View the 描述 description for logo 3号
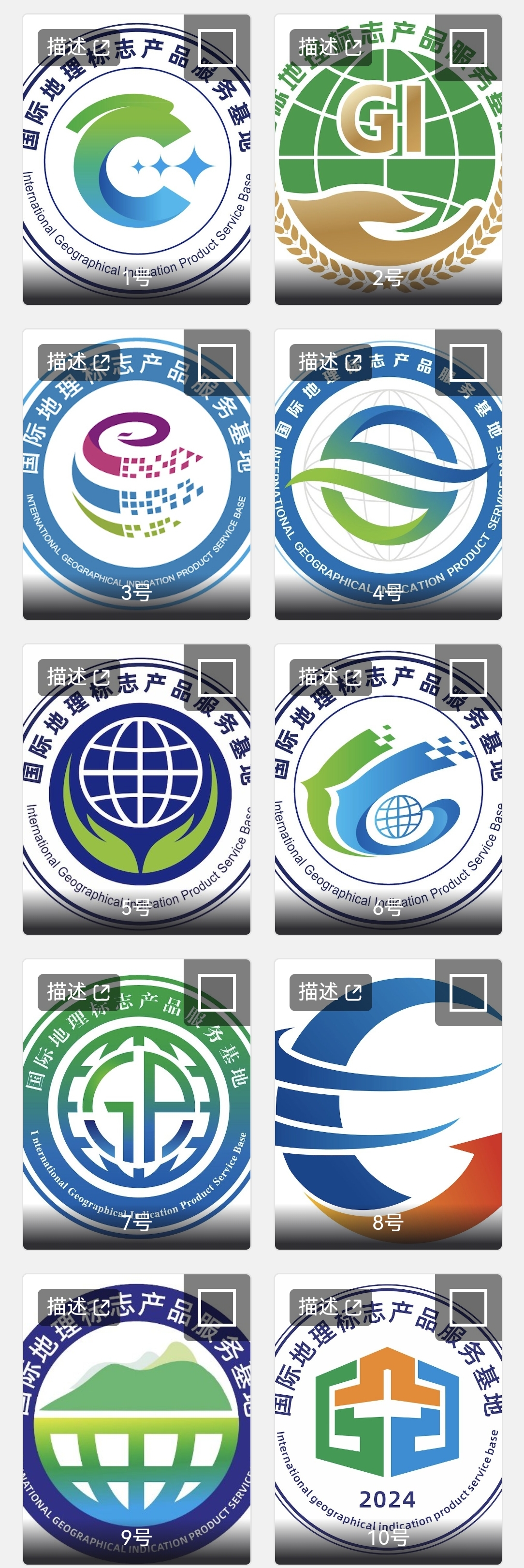Viewport: 524px width, 1568px height. click(78, 362)
